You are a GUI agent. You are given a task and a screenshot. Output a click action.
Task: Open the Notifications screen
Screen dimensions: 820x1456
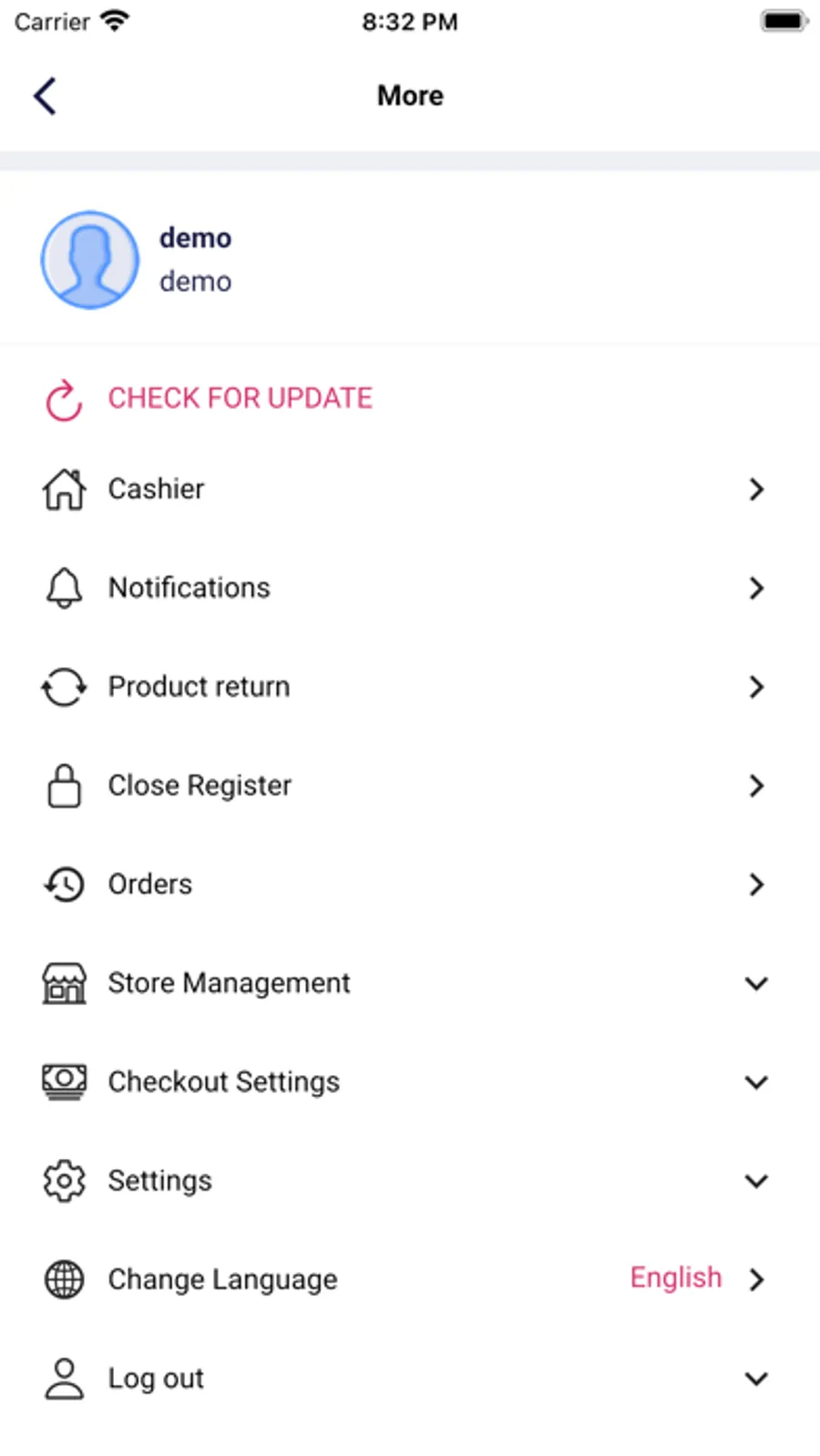[410, 588]
